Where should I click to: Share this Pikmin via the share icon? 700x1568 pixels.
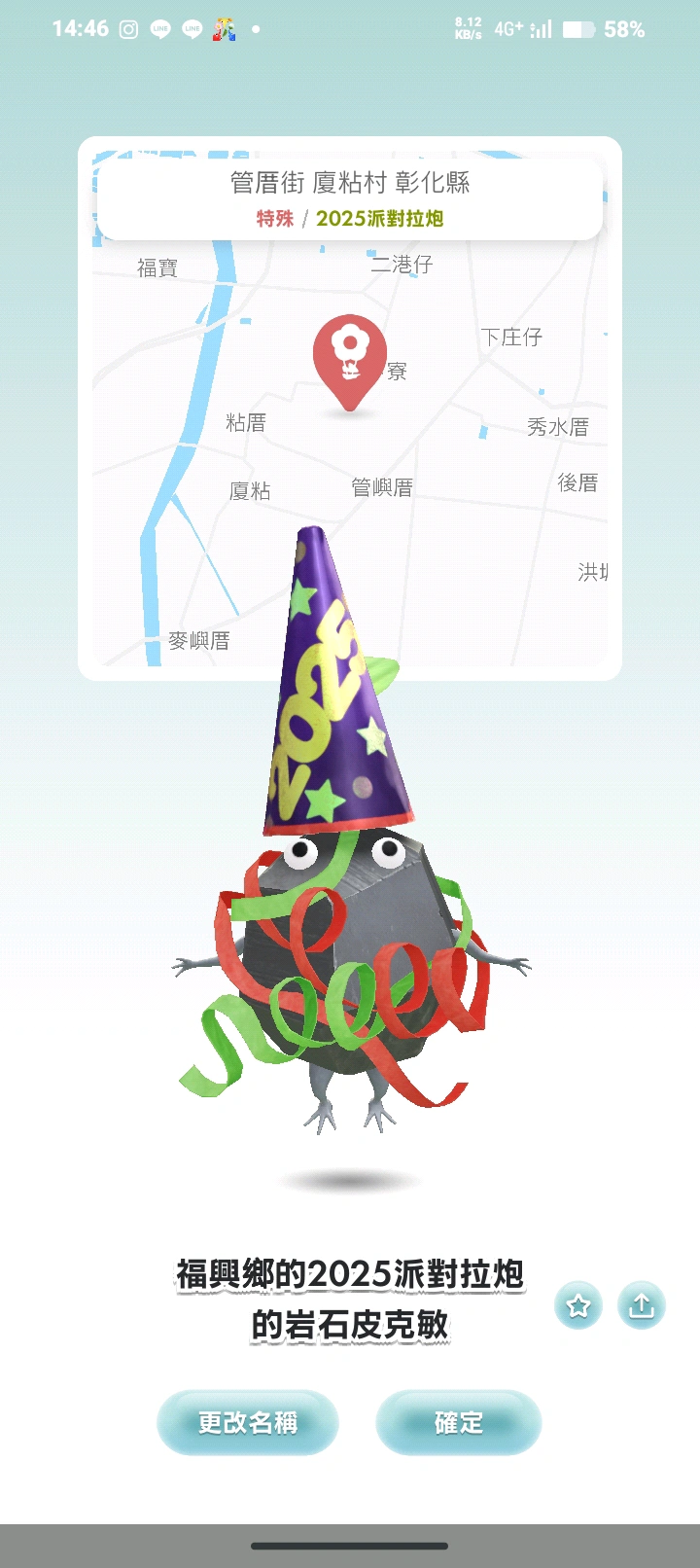coord(642,1305)
